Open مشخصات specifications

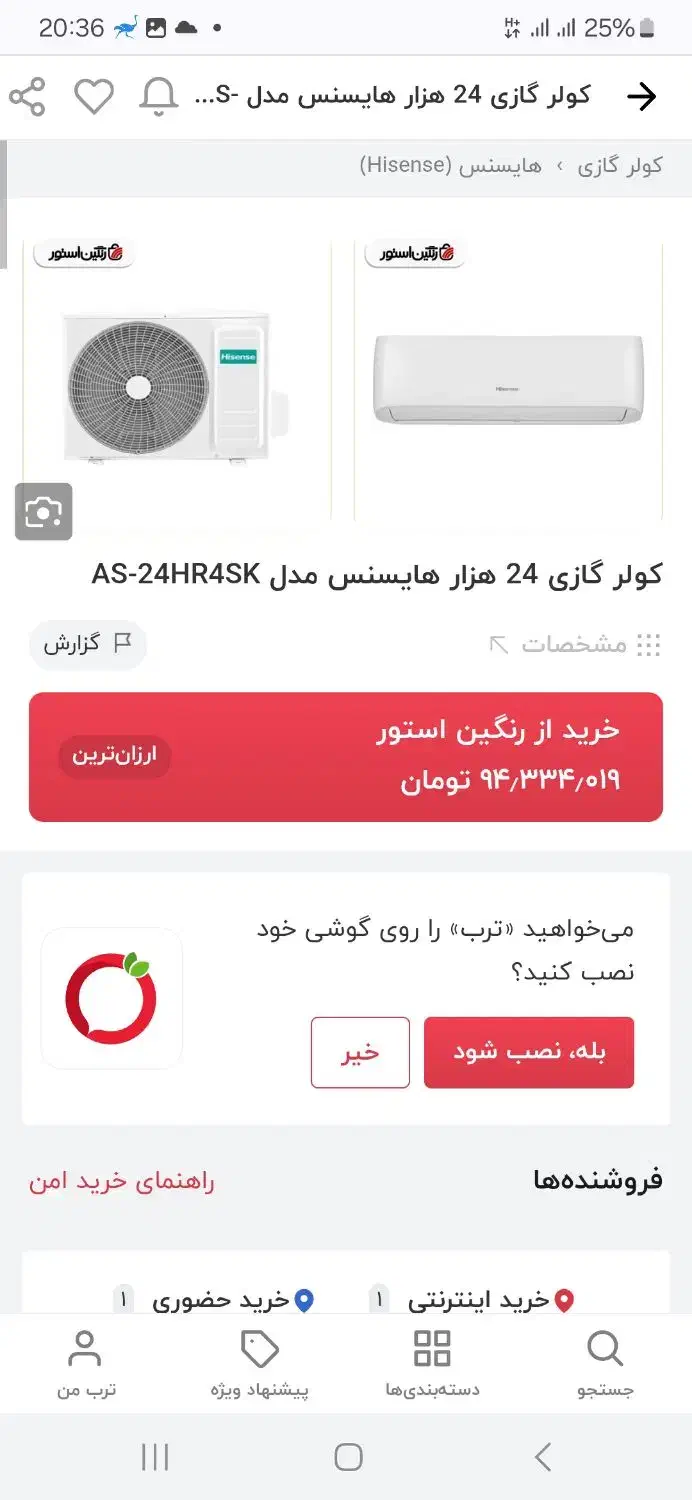574,644
